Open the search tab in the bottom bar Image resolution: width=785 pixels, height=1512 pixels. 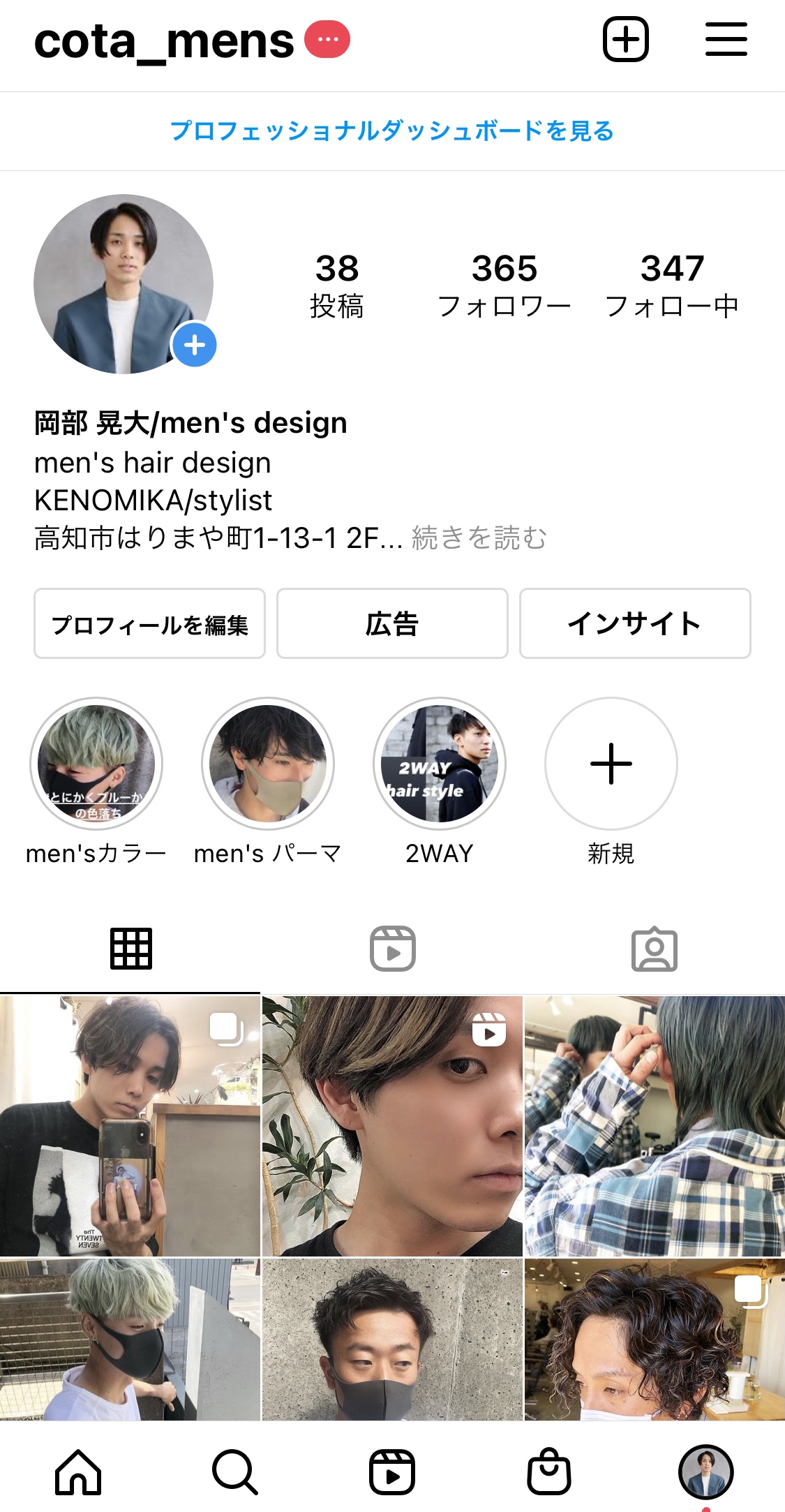pos(235,1472)
